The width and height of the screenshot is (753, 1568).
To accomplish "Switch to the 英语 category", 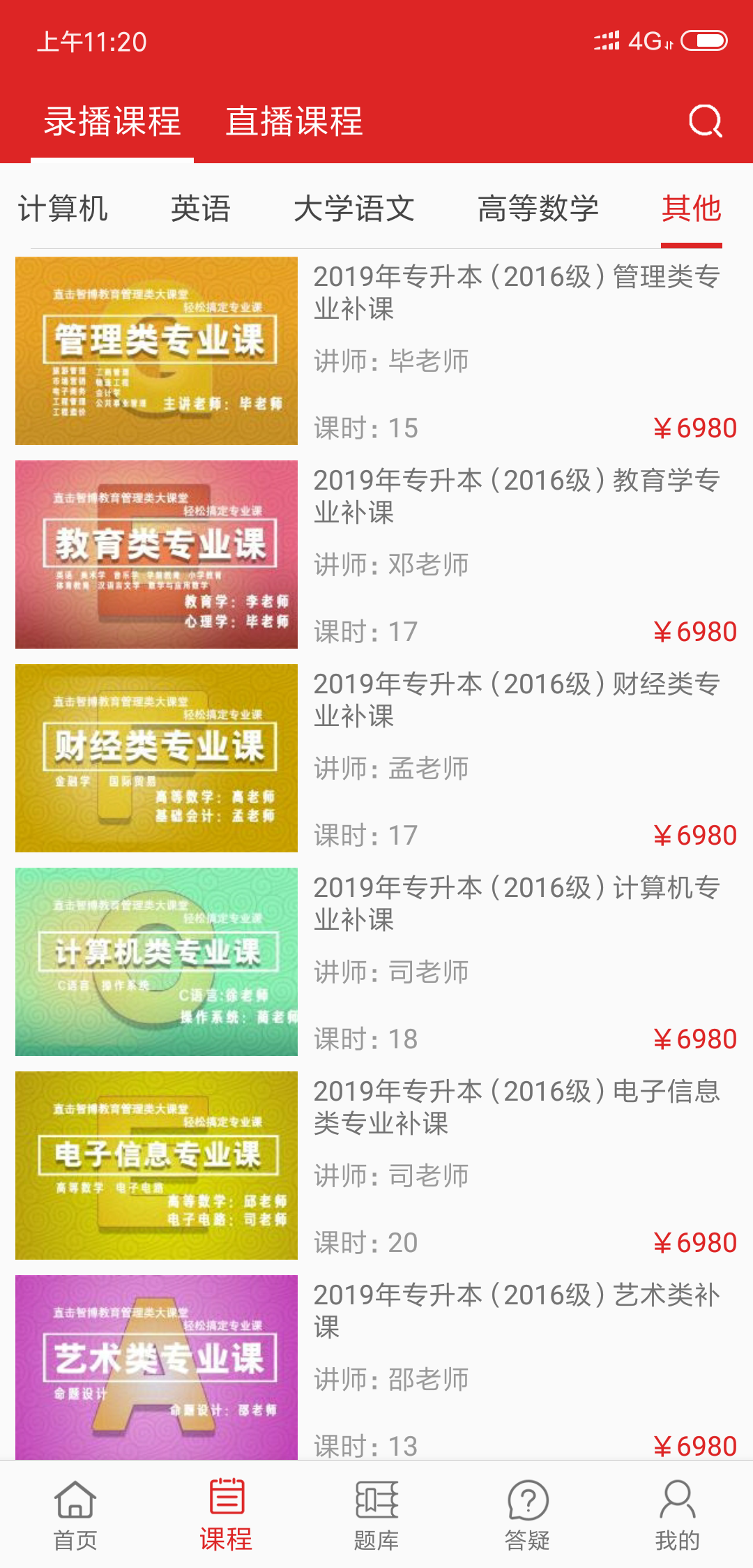I will (201, 209).
